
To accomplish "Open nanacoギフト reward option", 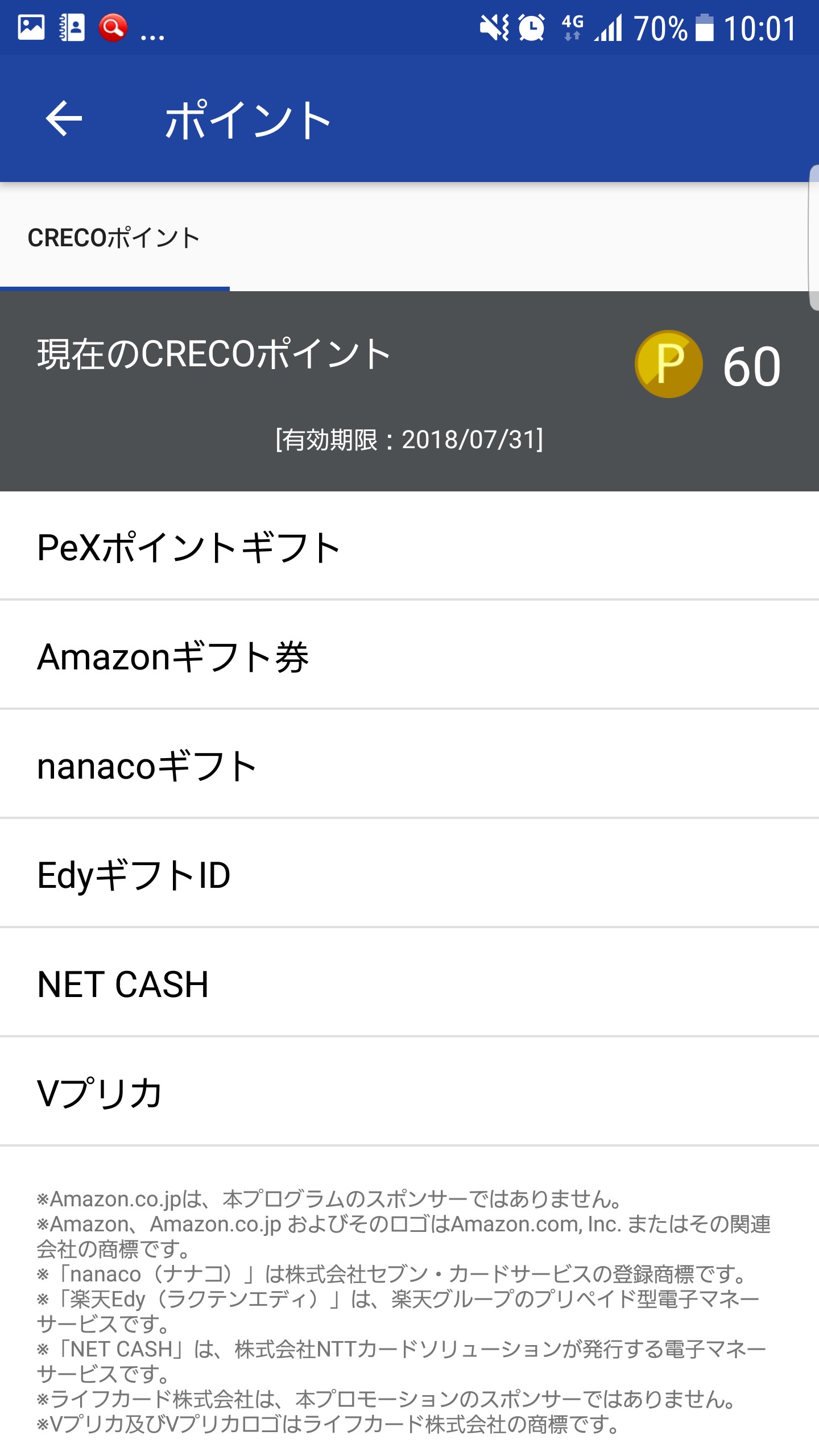I will click(409, 765).
